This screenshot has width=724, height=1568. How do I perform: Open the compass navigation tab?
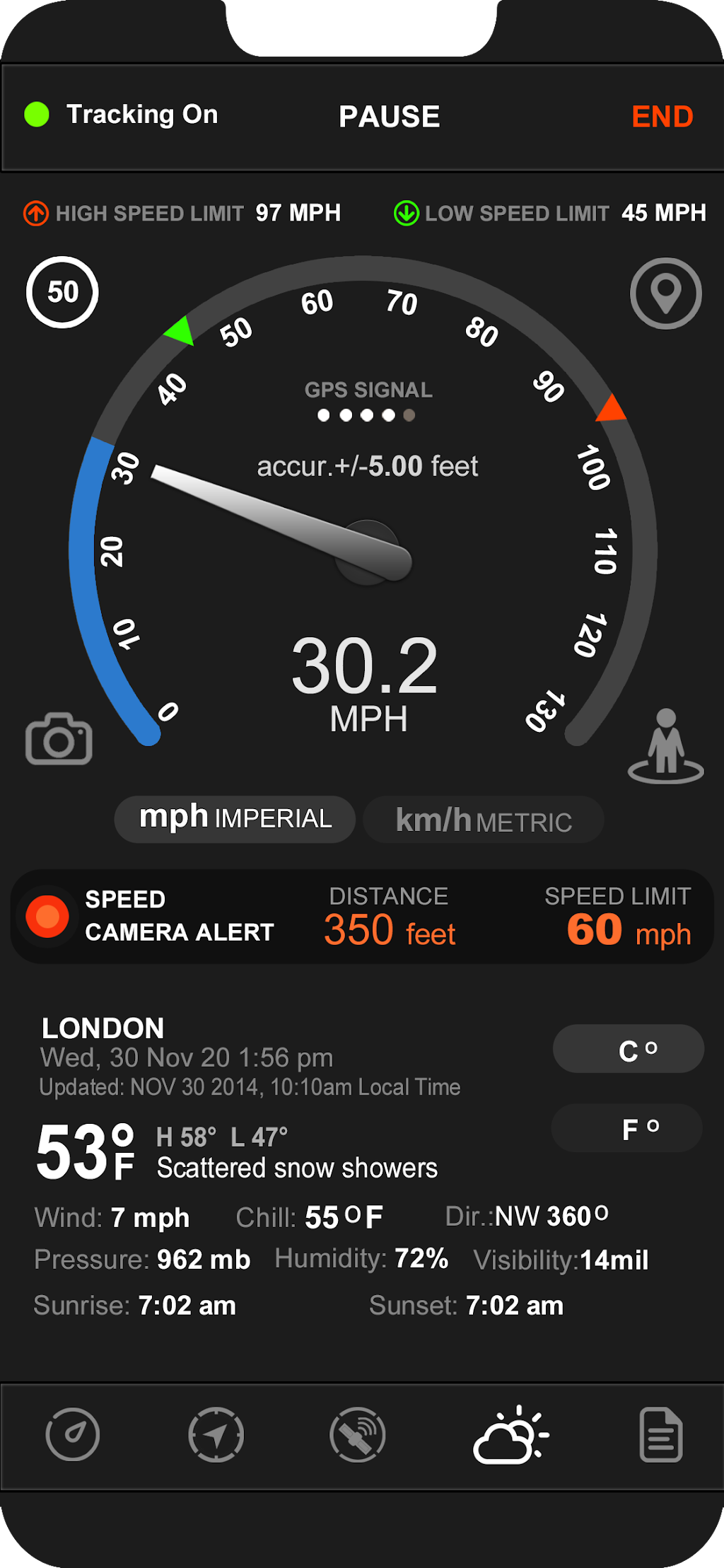coord(216,1434)
